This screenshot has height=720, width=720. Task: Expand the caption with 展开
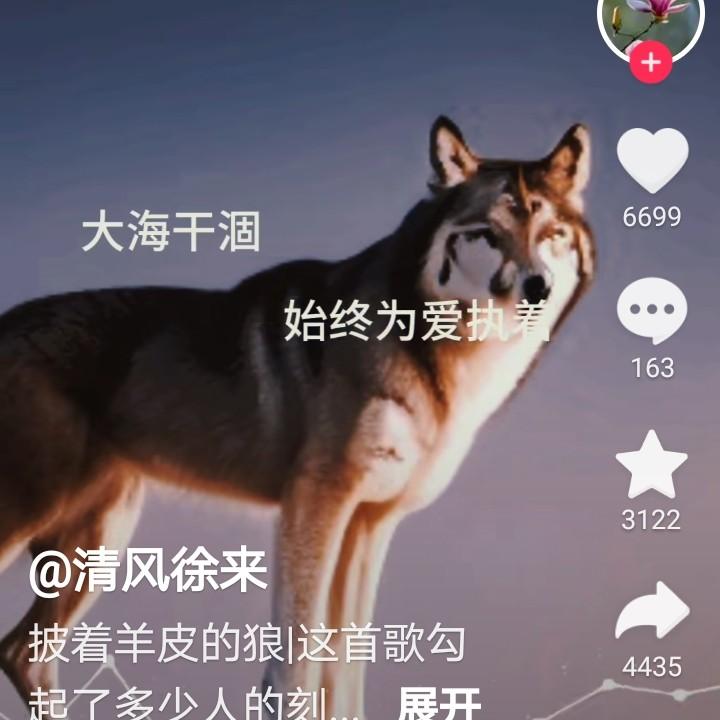point(439,704)
